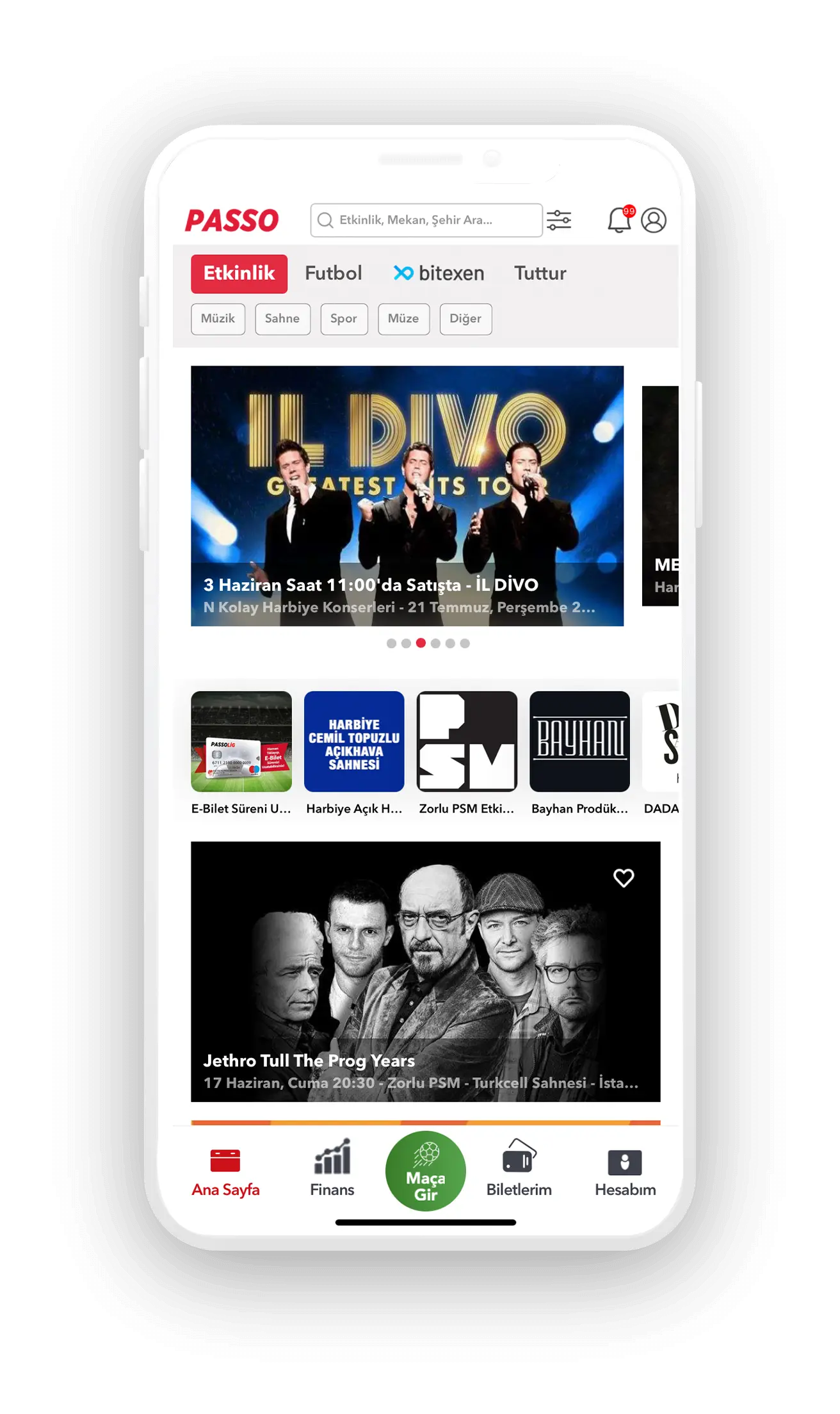Open the filter settings icon
Viewport: 840px width, 1414px height.
(x=559, y=220)
